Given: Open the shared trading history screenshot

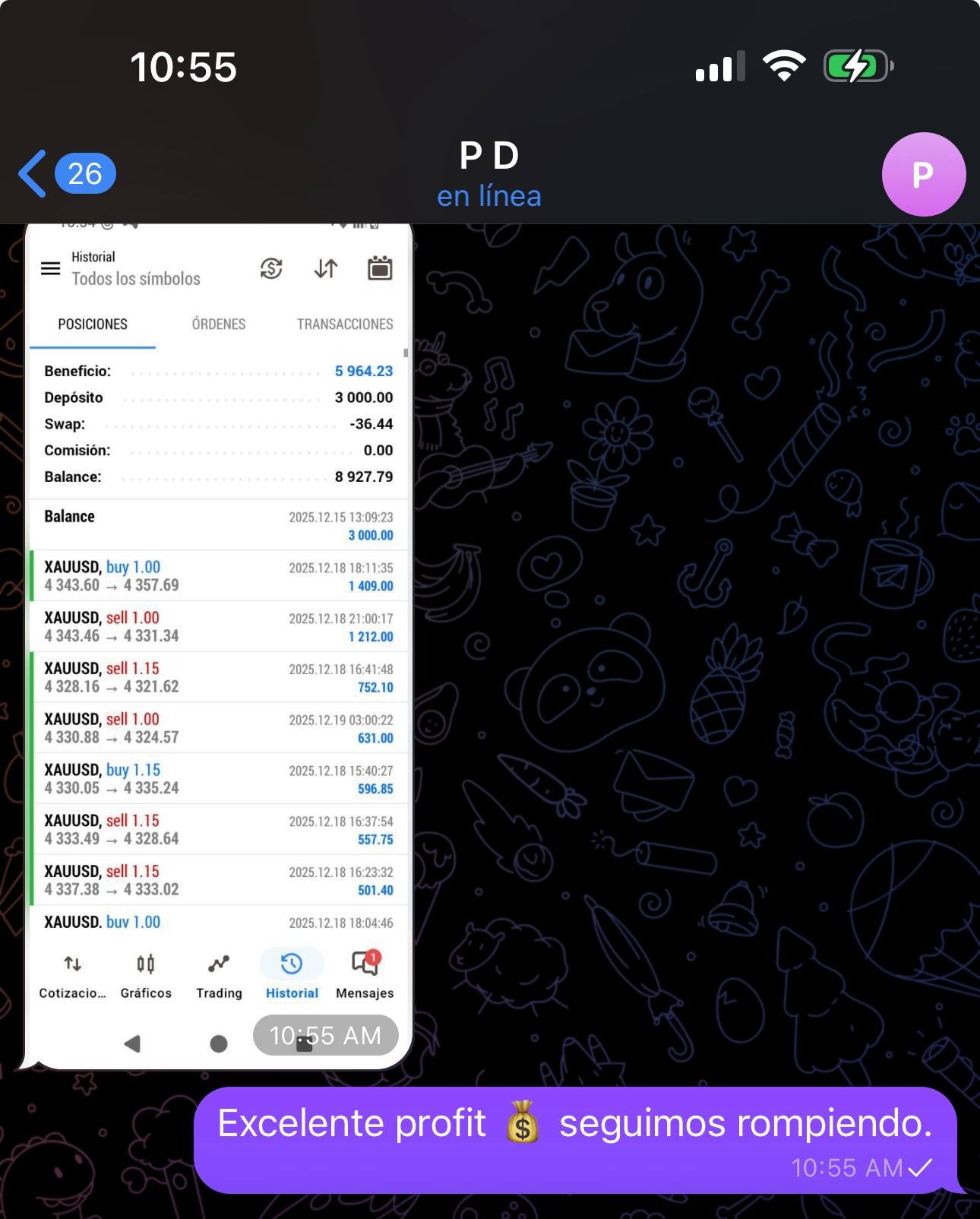Looking at the screenshot, I should [x=219, y=646].
